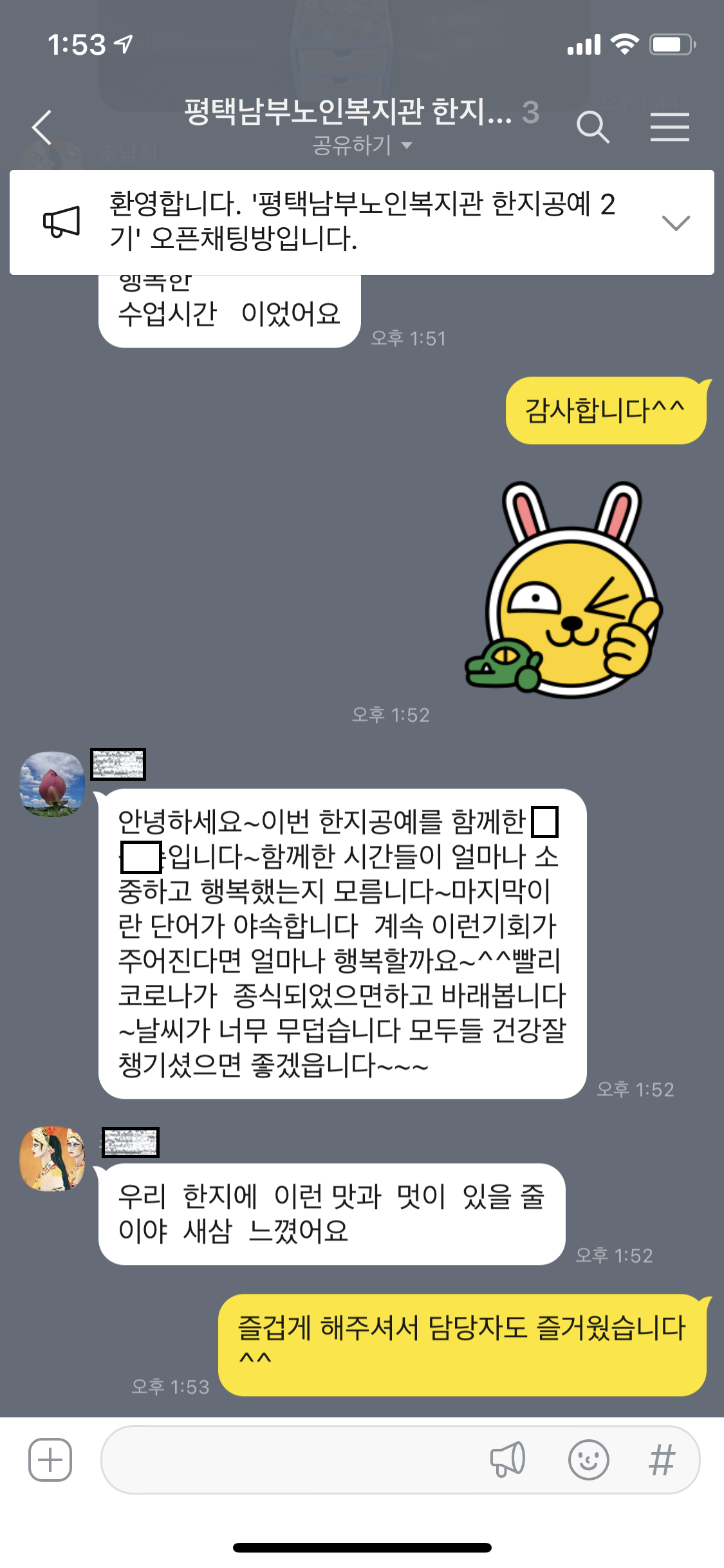Open the hashtag search

[662, 1459]
